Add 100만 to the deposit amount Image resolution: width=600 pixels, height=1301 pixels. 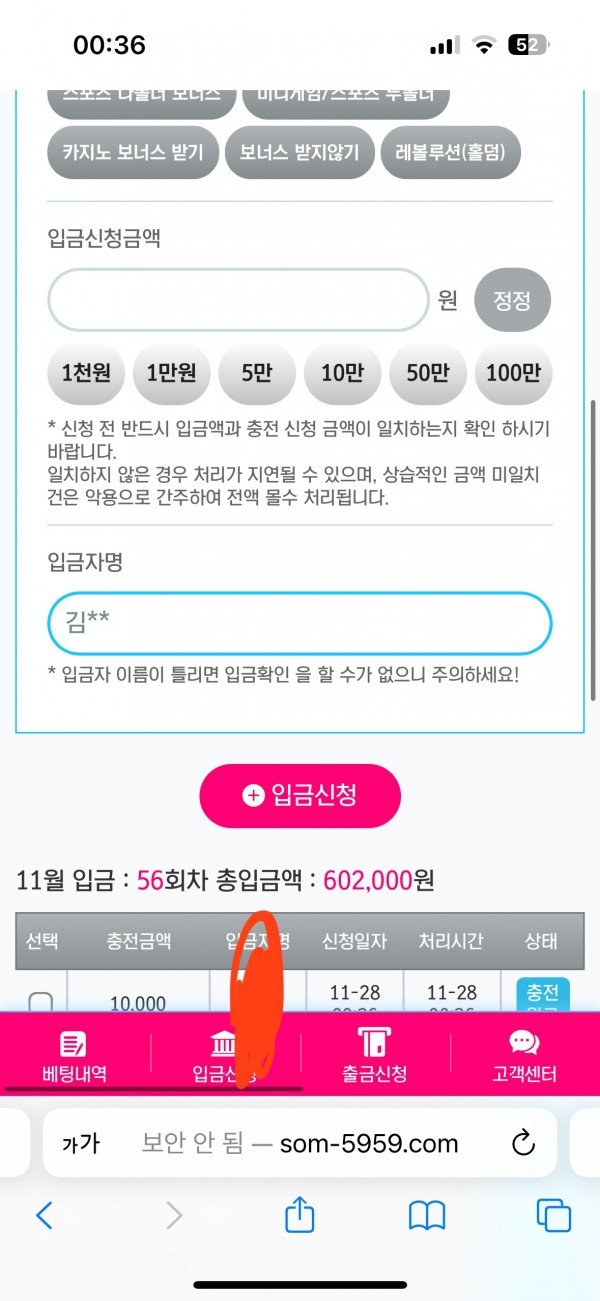(513, 373)
